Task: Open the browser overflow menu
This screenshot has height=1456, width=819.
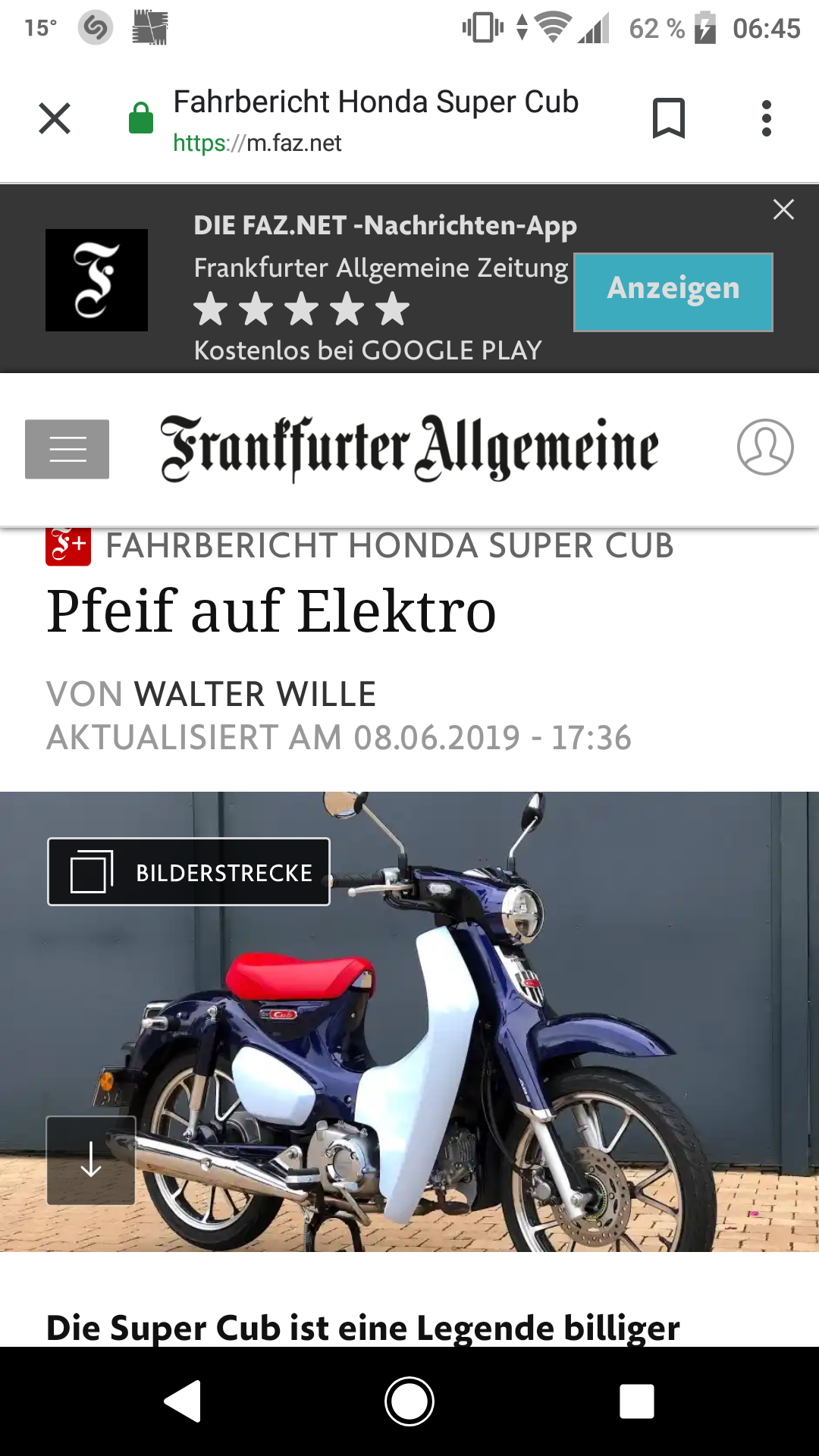Action: click(x=767, y=118)
